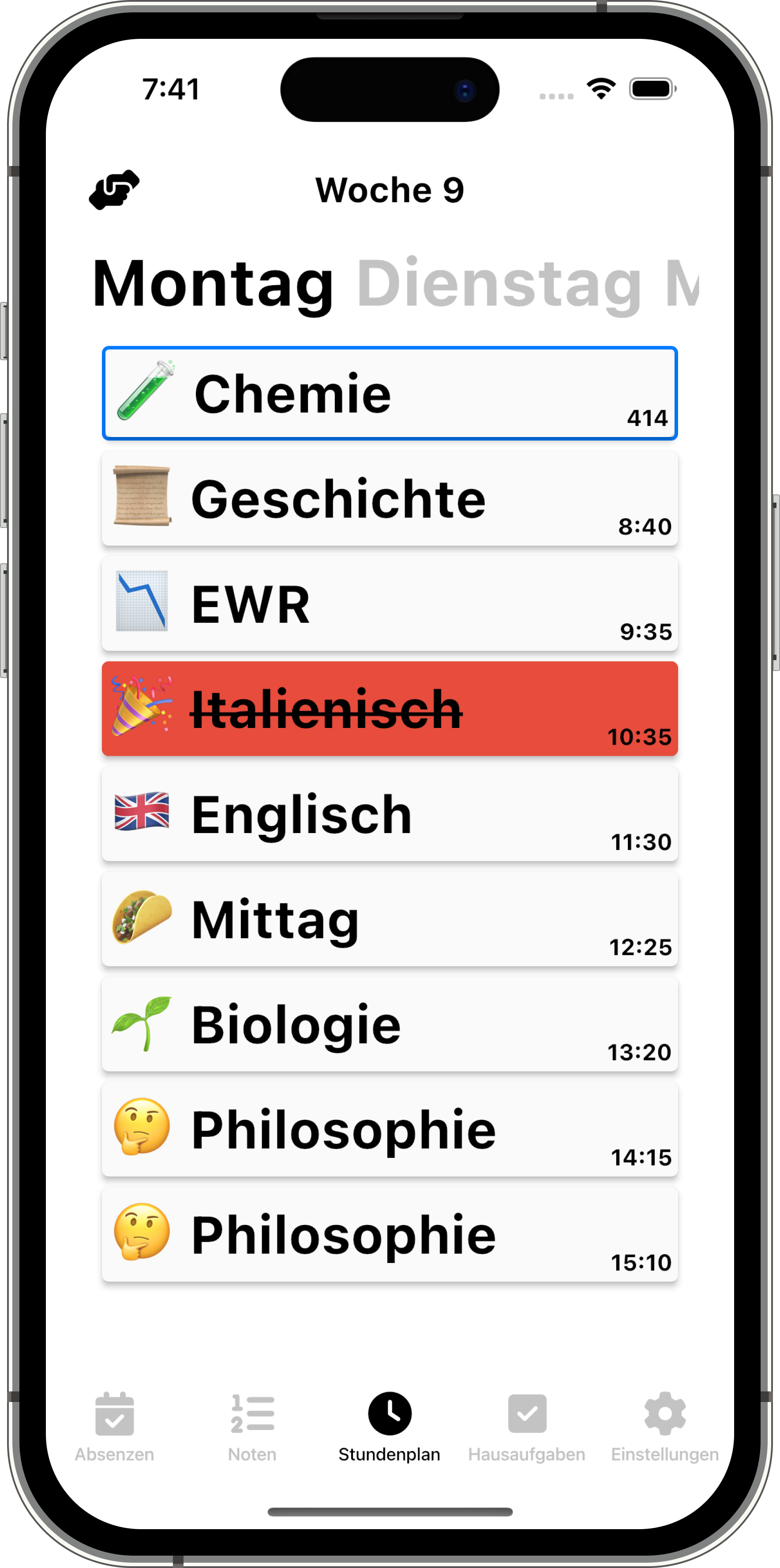Viewport: 780px width, 1568px height.
Task: View the cancelled Italienisch lesson
Action: [x=390, y=709]
